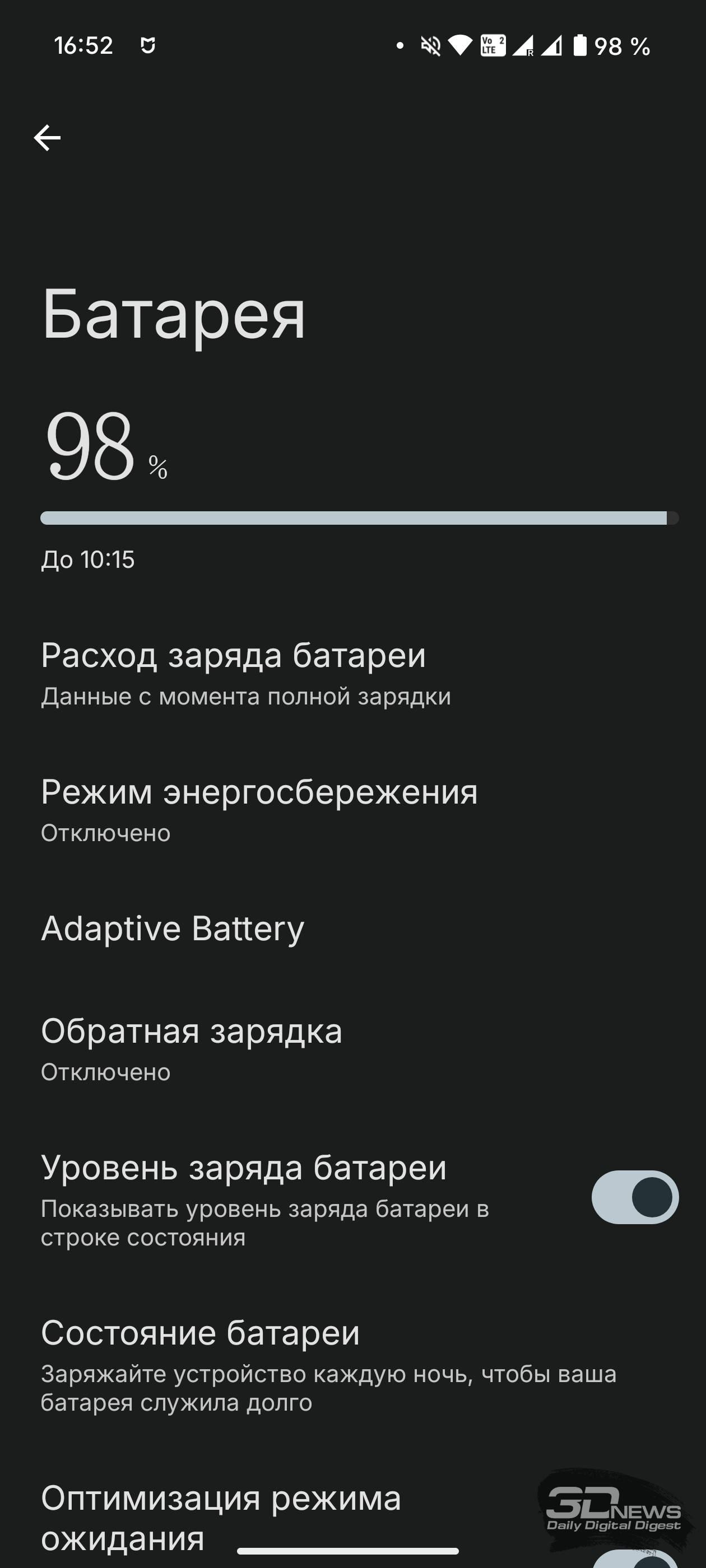706x1568 pixels.
Task: Open Adaptive Battery settings
Action: tap(352, 929)
